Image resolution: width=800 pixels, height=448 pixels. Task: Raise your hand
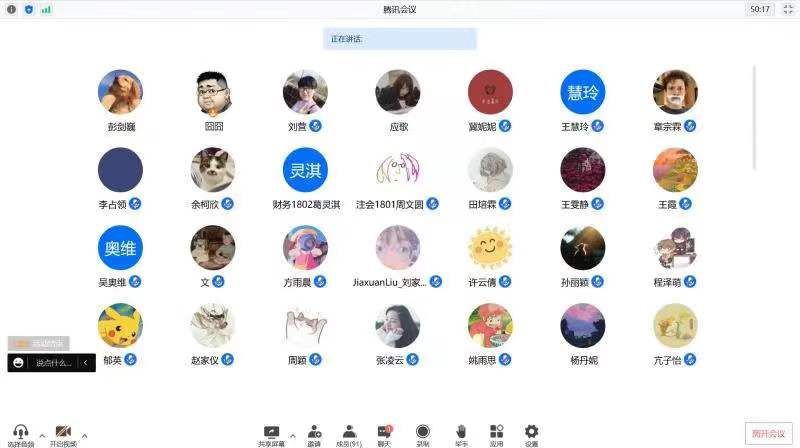[x=461, y=432]
